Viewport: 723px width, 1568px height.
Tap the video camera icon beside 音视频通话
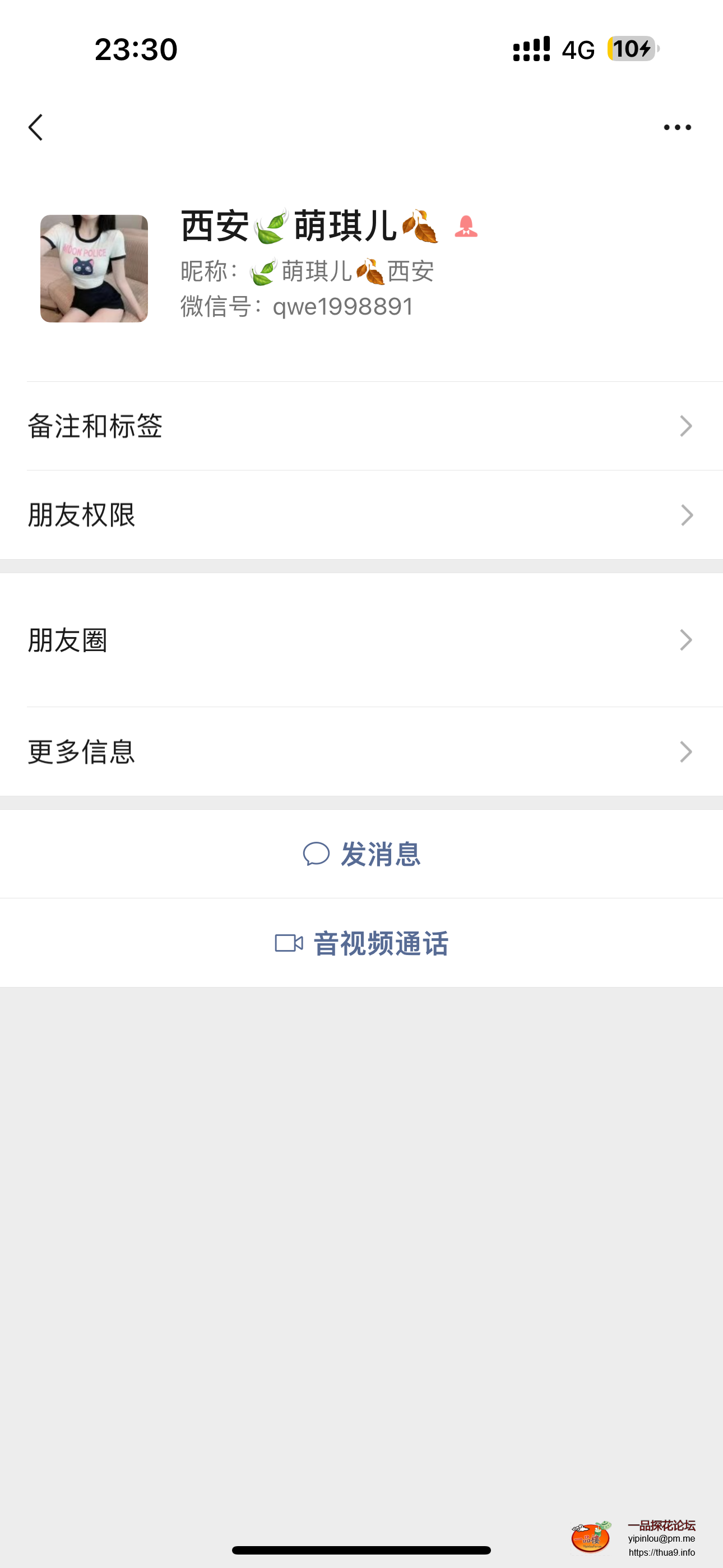click(x=289, y=942)
